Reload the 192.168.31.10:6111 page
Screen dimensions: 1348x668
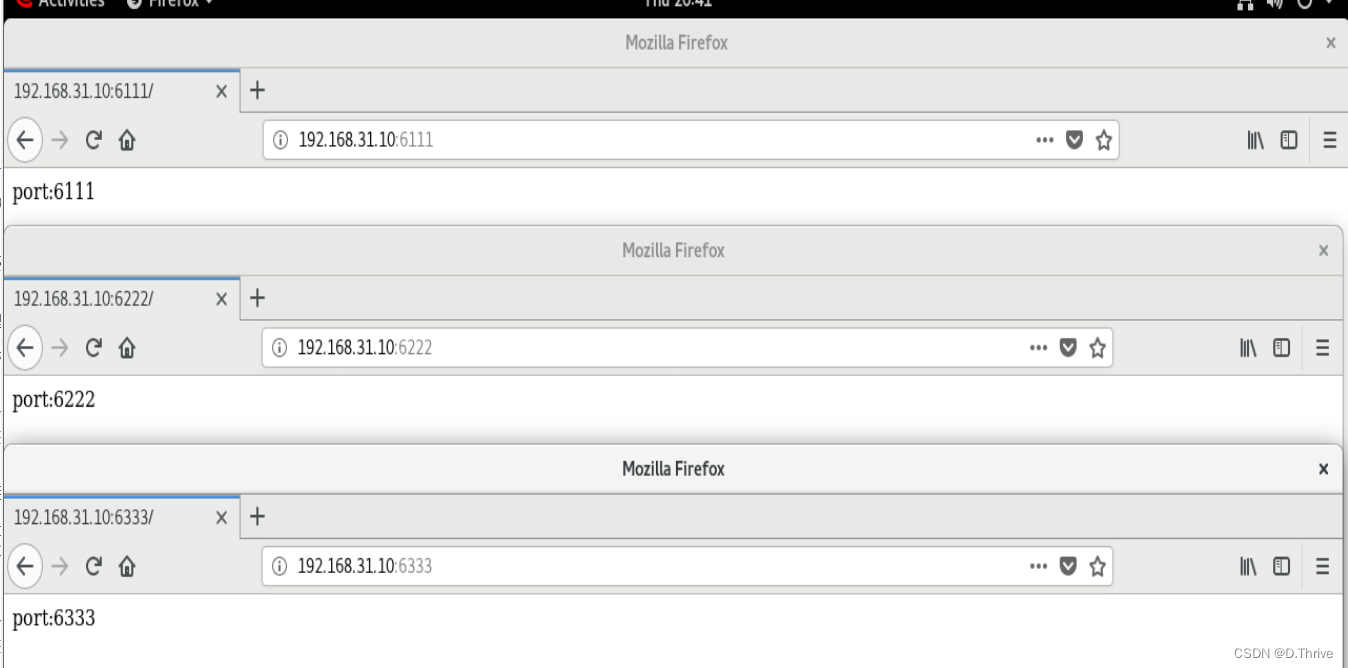click(x=93, y=140)
